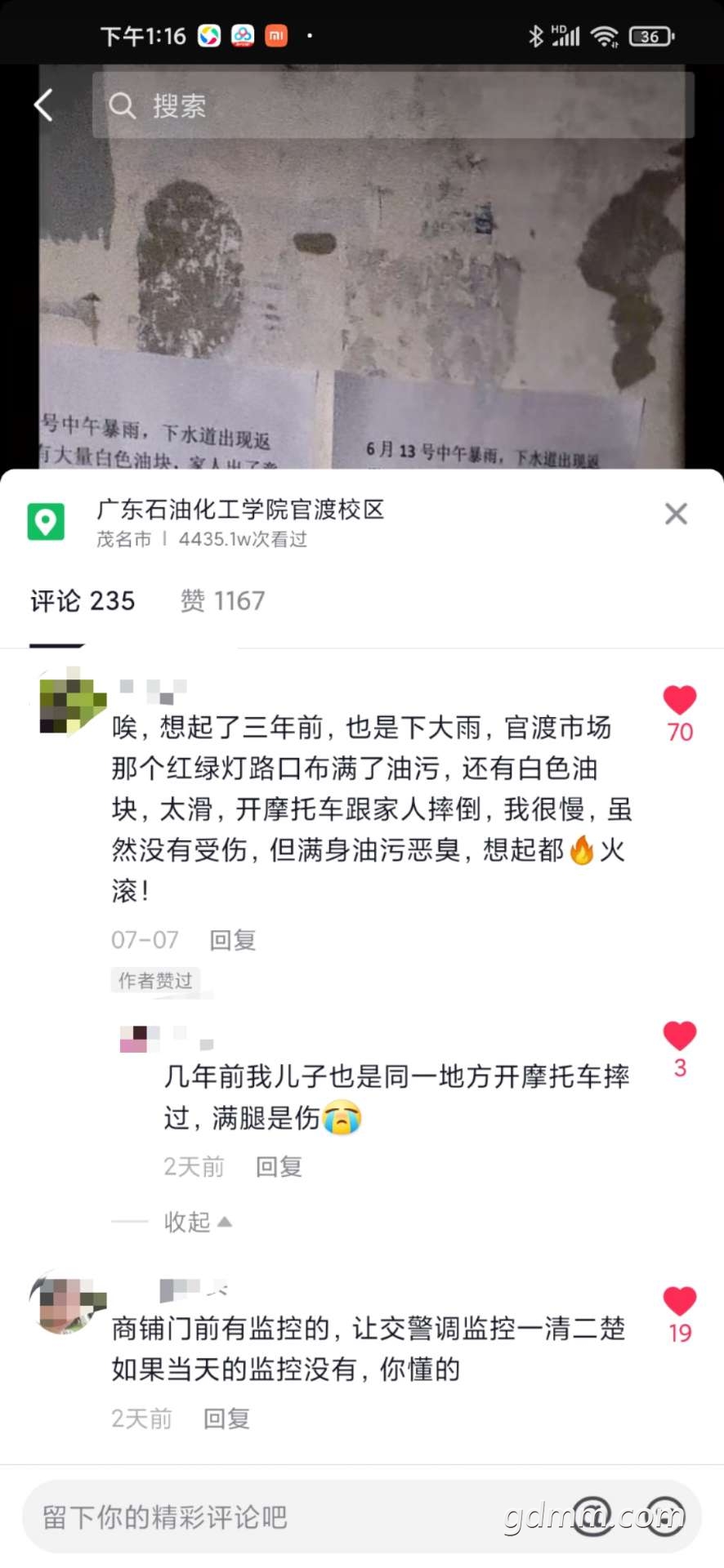Switch to the 赞 1167 tab
Image resolution: width=724 pixels, height=1568 pixels.
pos(222,601)
